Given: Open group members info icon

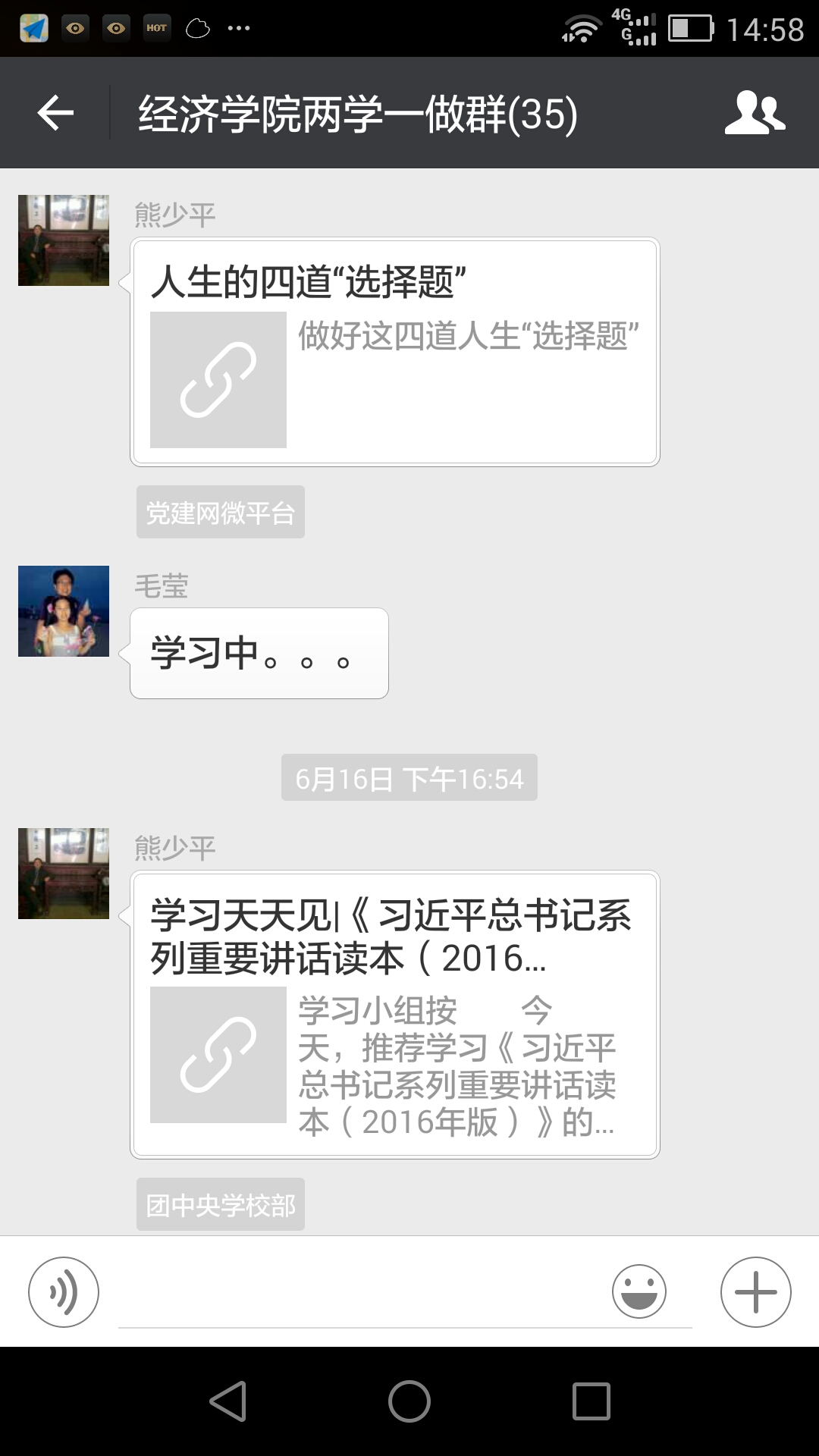Looking at the screenshot, I should (754, 114).
